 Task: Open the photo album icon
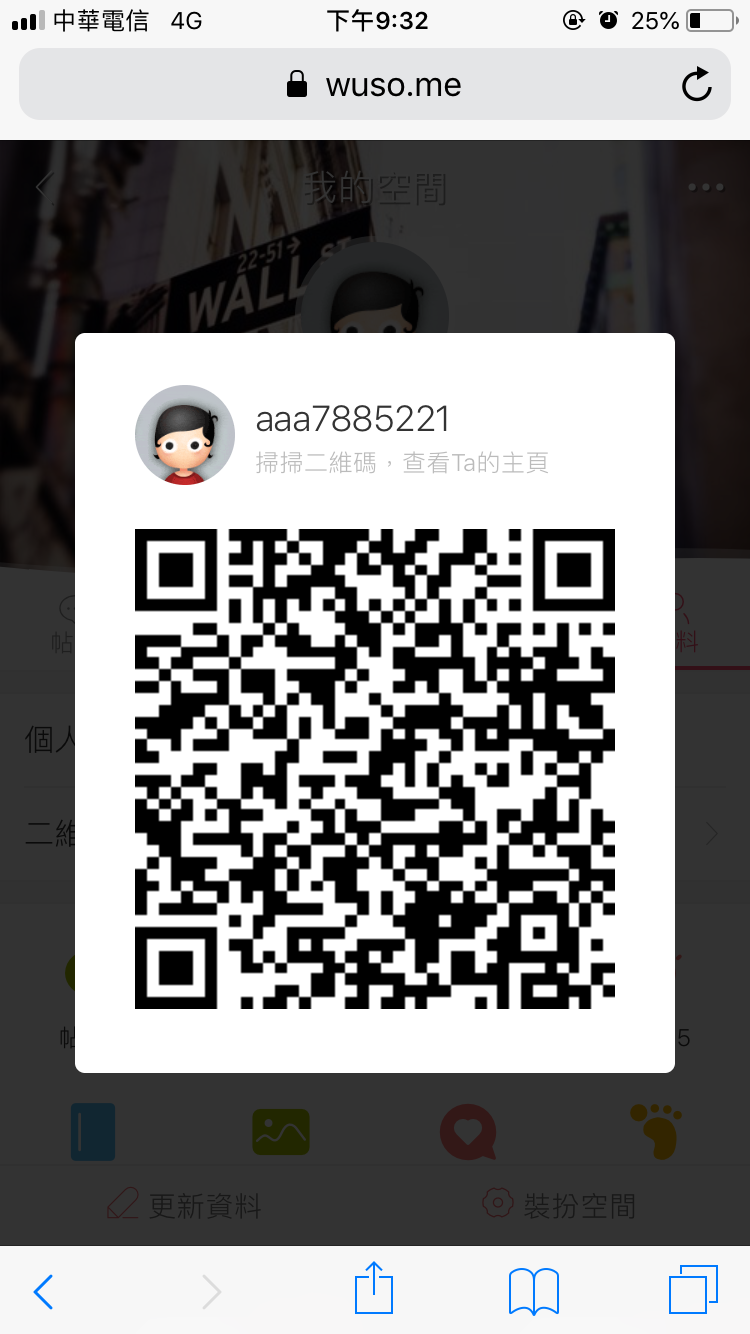point(281,1132)
